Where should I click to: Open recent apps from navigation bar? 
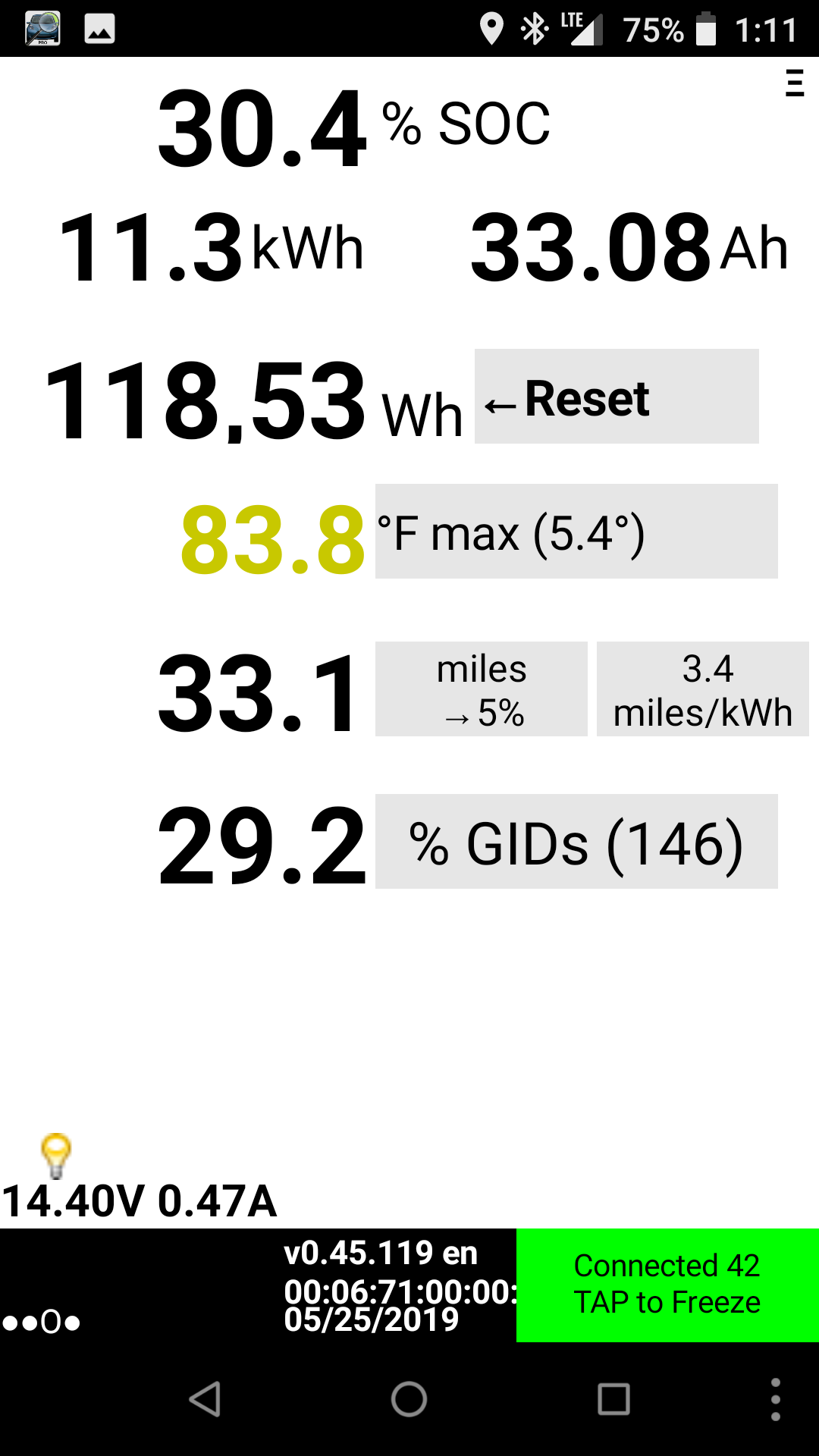[x=613, y=1399]
